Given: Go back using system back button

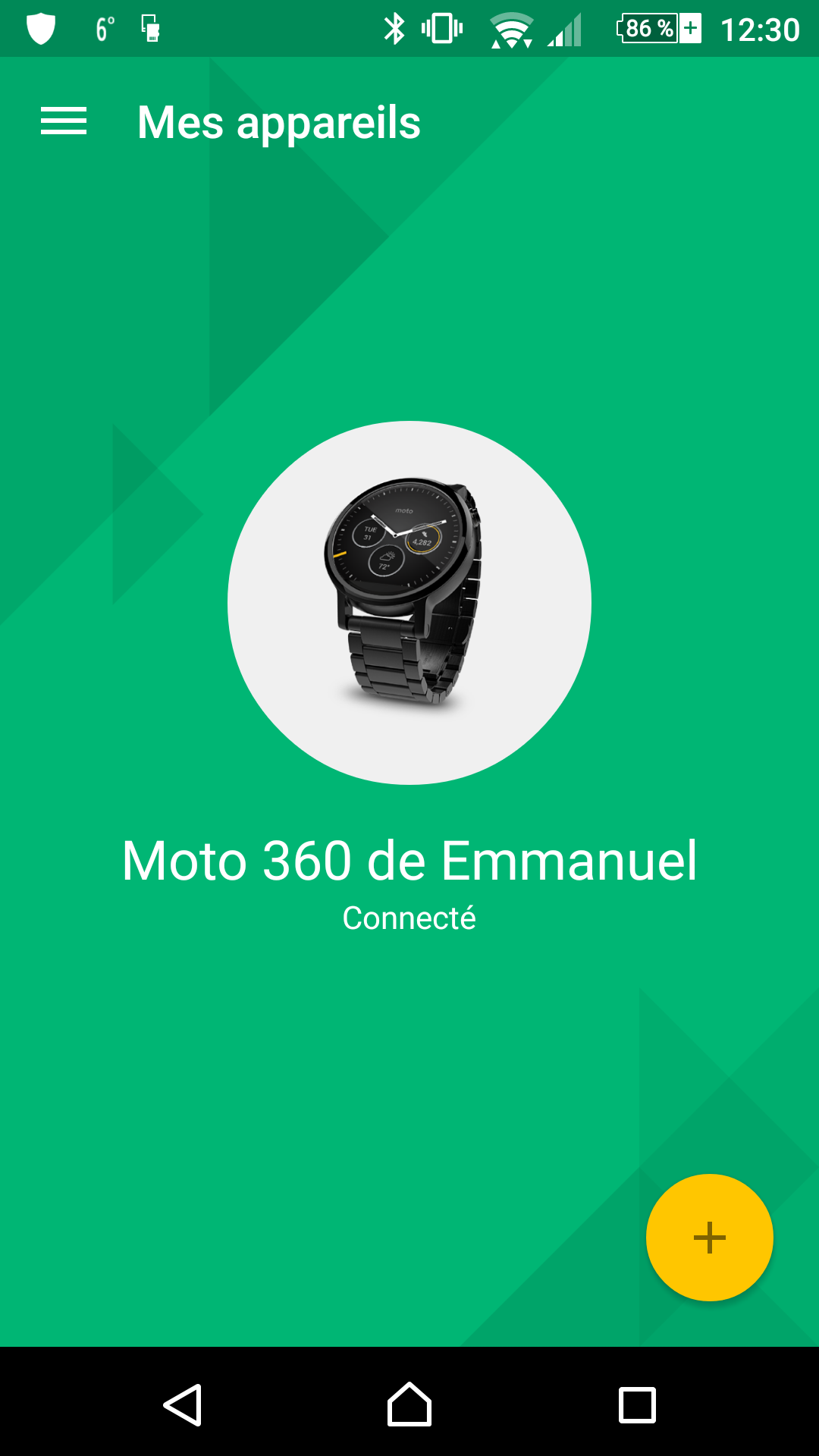Looking at the screenshot, I should (x=183, y=1404).
